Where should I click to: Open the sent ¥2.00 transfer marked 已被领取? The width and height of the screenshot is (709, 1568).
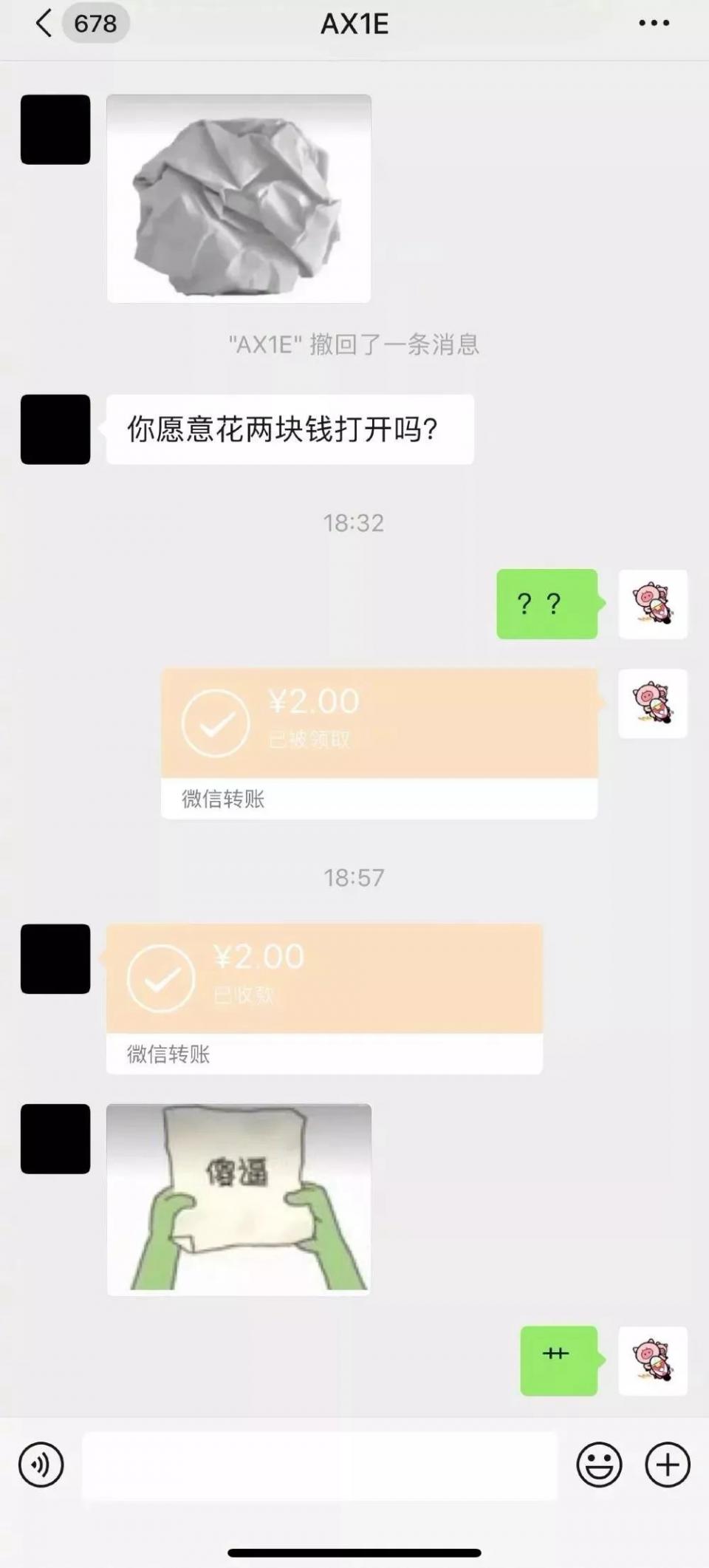[x=379, y=743]
